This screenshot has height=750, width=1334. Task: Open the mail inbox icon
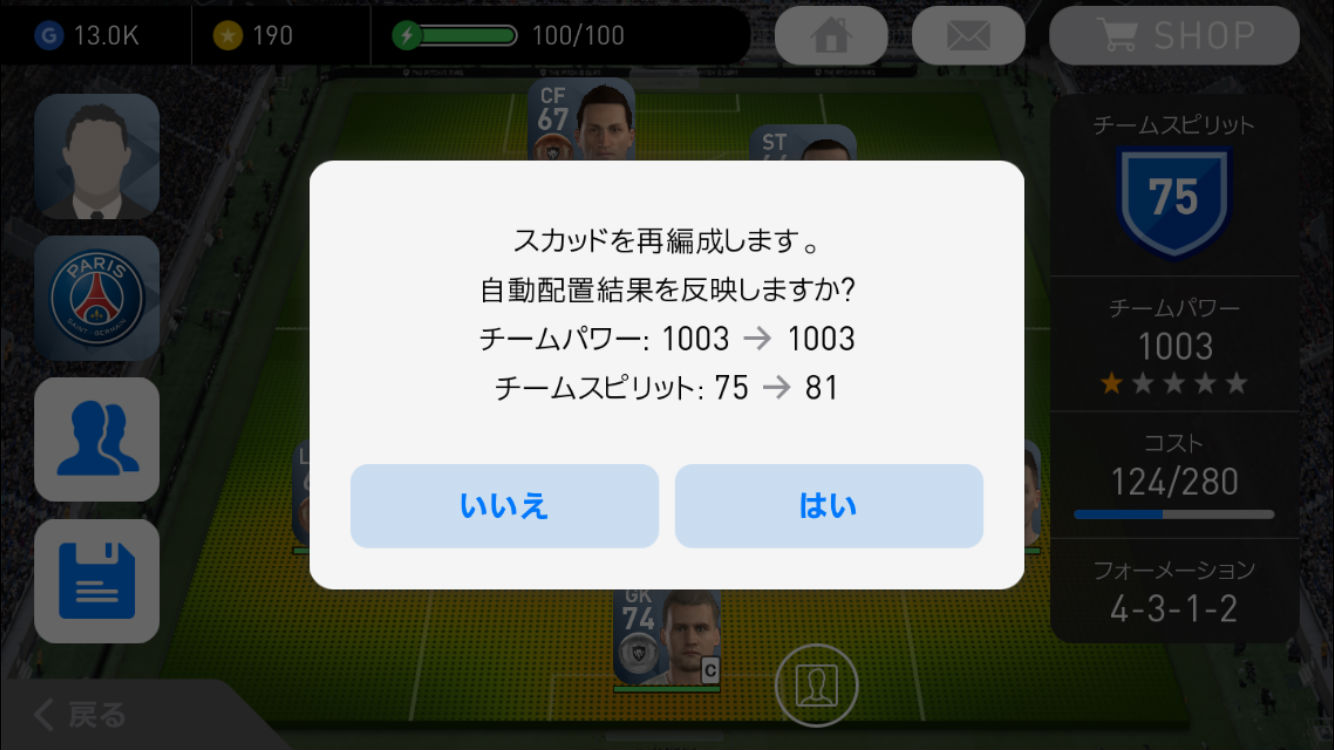968,36
